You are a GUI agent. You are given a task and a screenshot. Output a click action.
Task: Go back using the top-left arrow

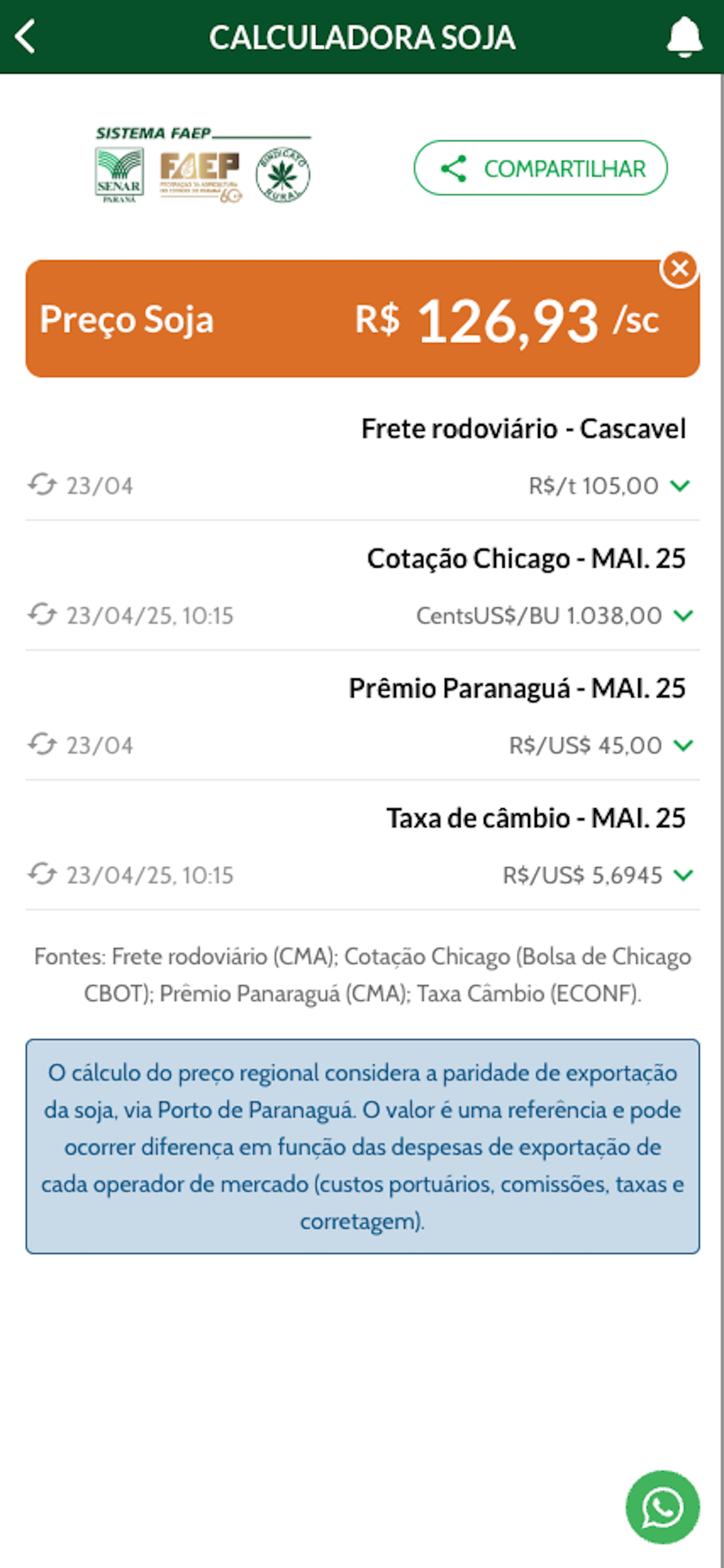25,37
